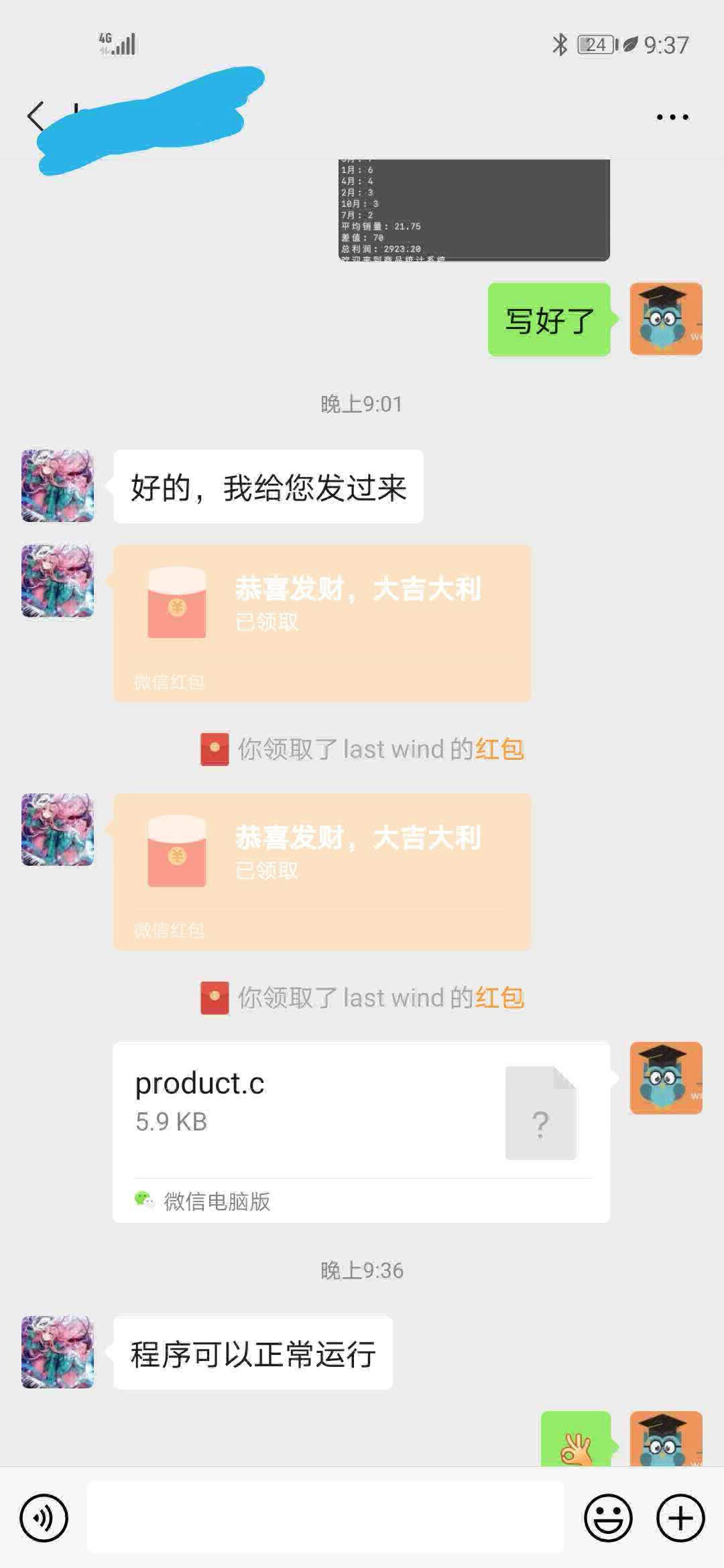Viewport: 724px width, 1568px height.
Task: Open the plus attachment menu
Action: [x=680, y=1518]
